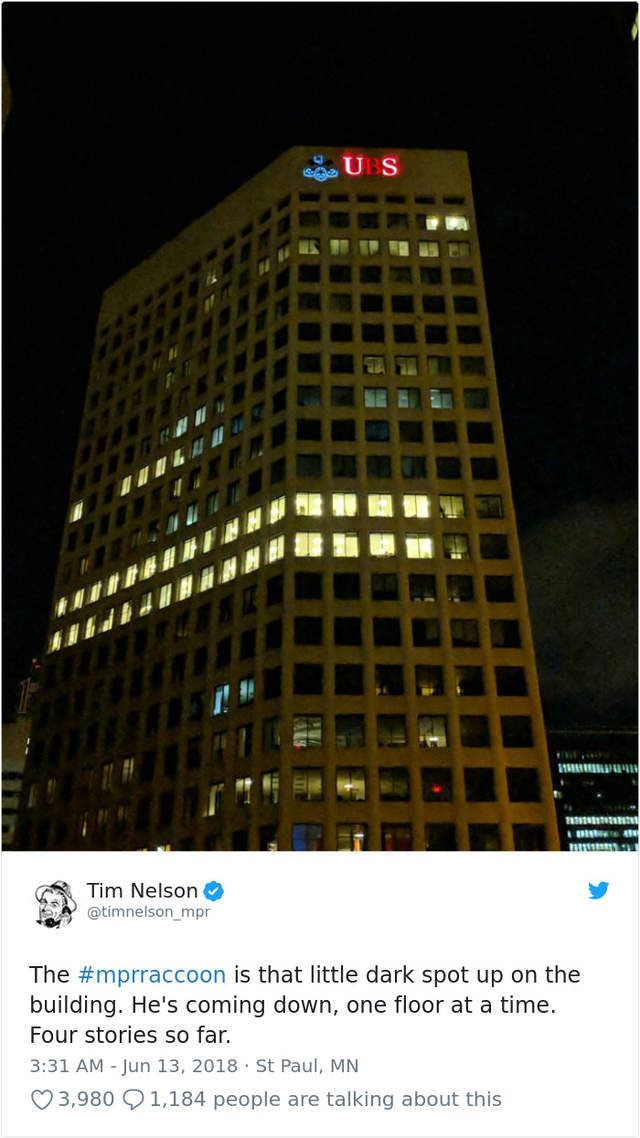Viewport: 640px width, 1138px height.
Task: Like the tweet with the heart icon
Action: (x=42, y=1099)
